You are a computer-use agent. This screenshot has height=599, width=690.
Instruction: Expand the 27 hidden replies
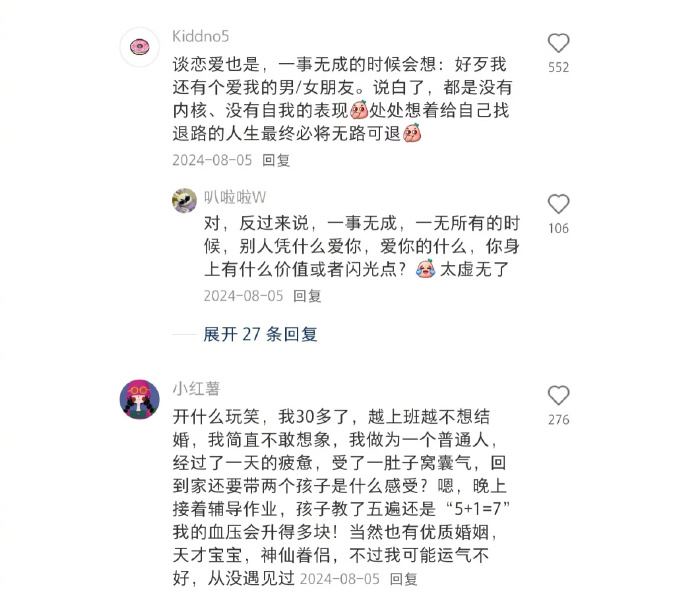[260, 334]
